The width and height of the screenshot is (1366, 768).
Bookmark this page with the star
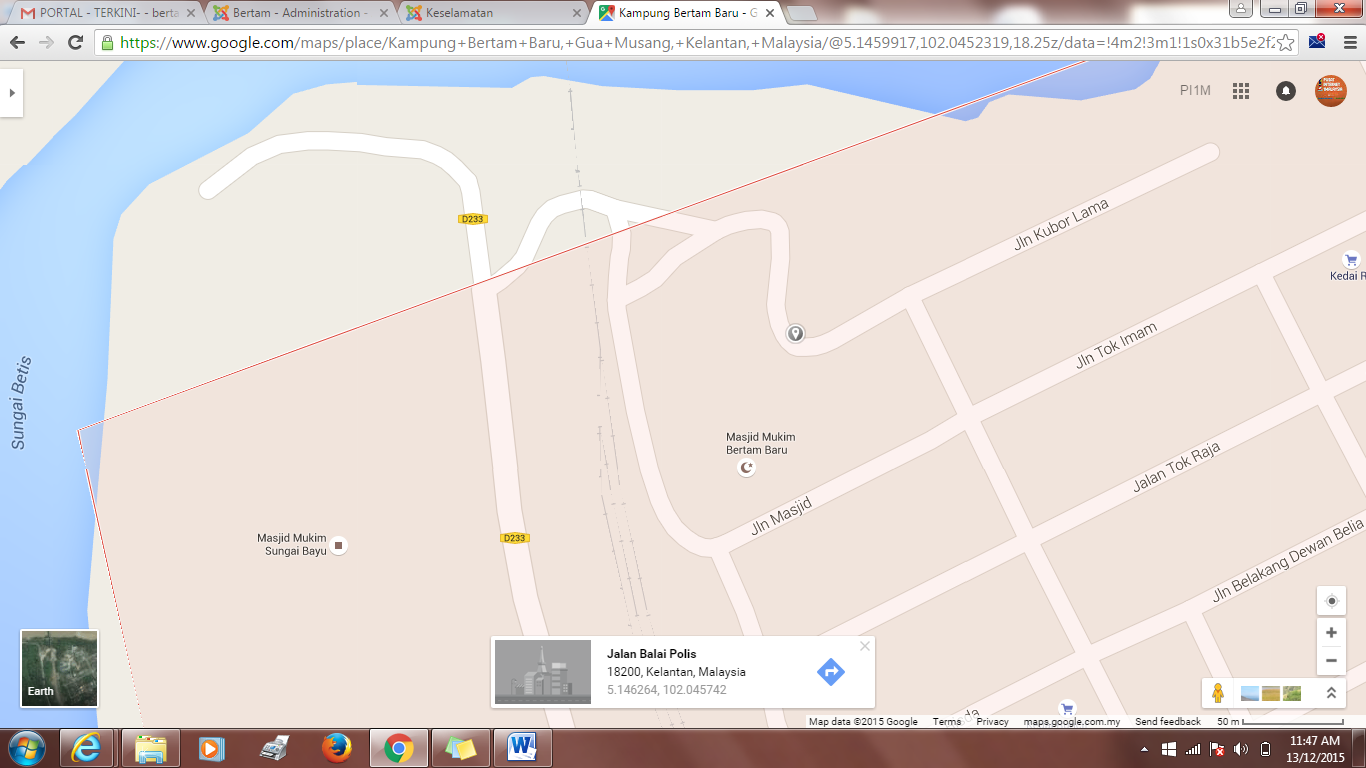[1286, 42]
